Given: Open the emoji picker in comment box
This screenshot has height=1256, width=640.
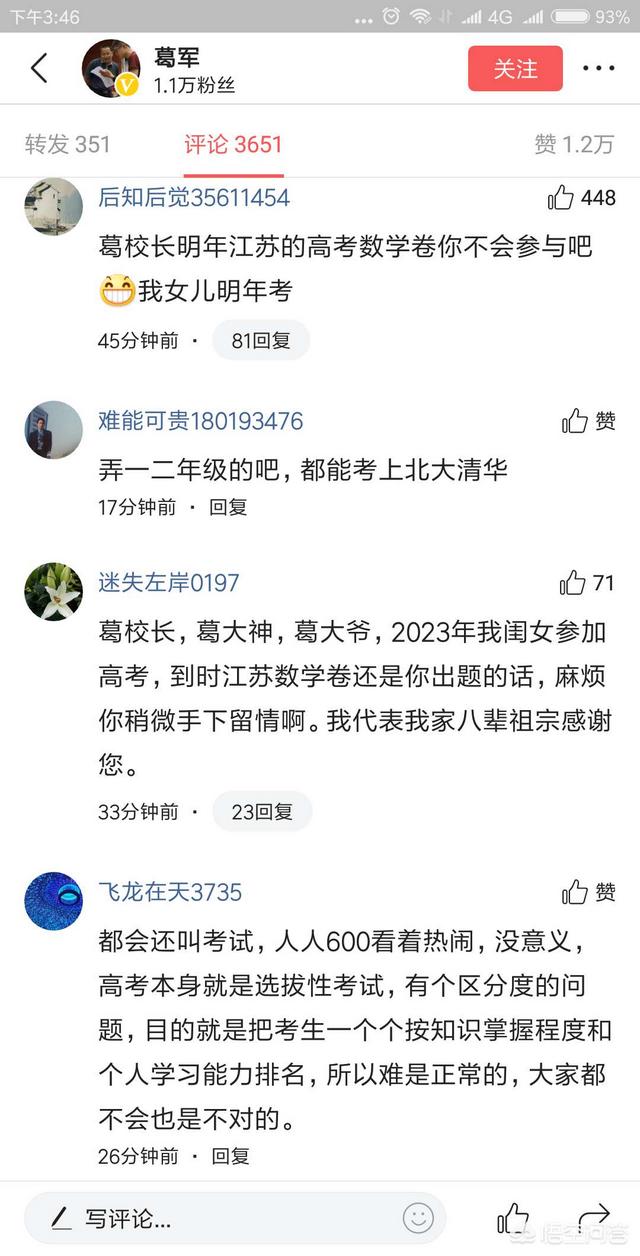Looking at the screenshot, I should coord(418,1218).
